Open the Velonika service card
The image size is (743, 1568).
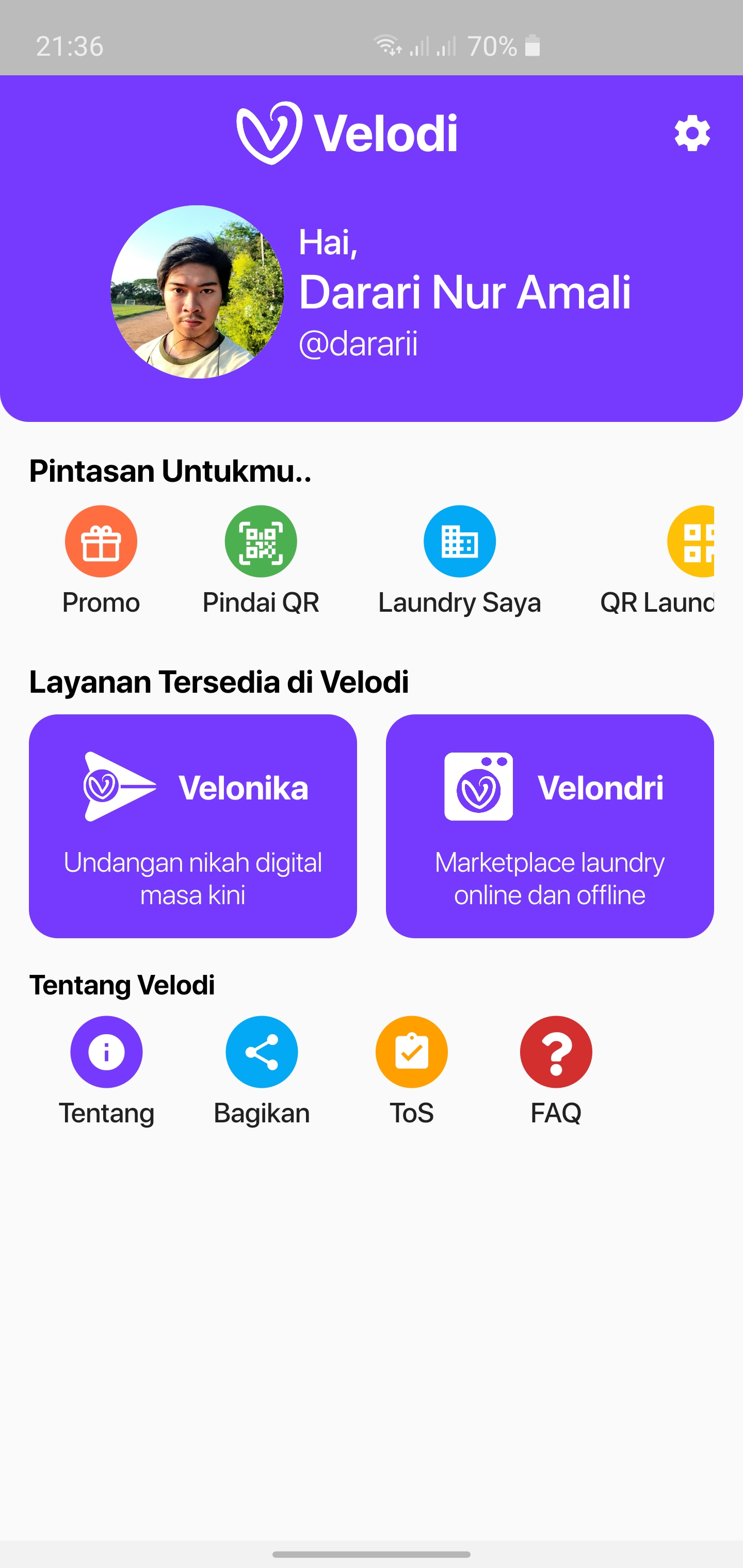[x=192, y=825]
